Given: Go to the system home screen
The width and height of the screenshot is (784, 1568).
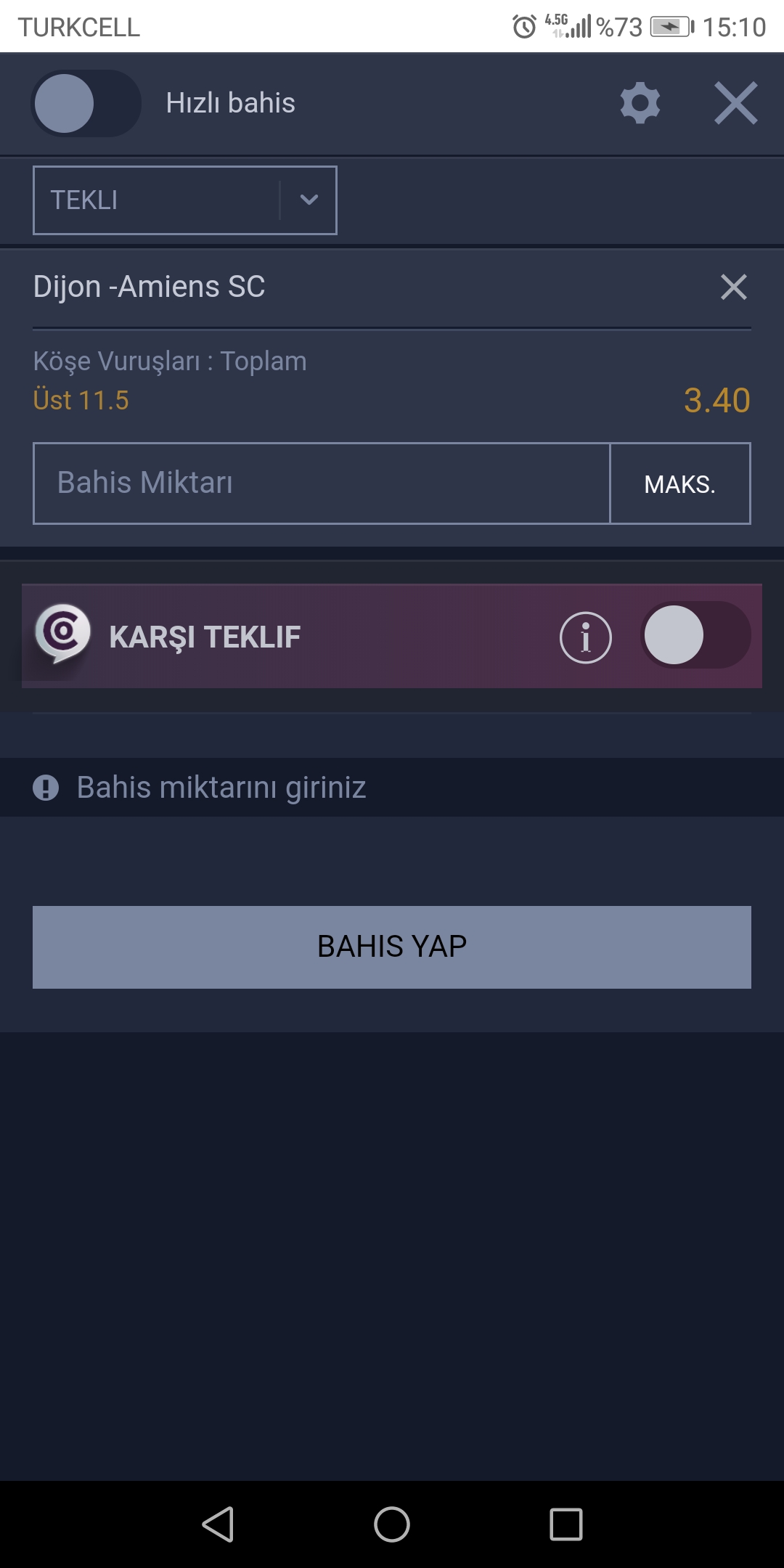Looking at the screenshot, I should [x=392, y=1524].
